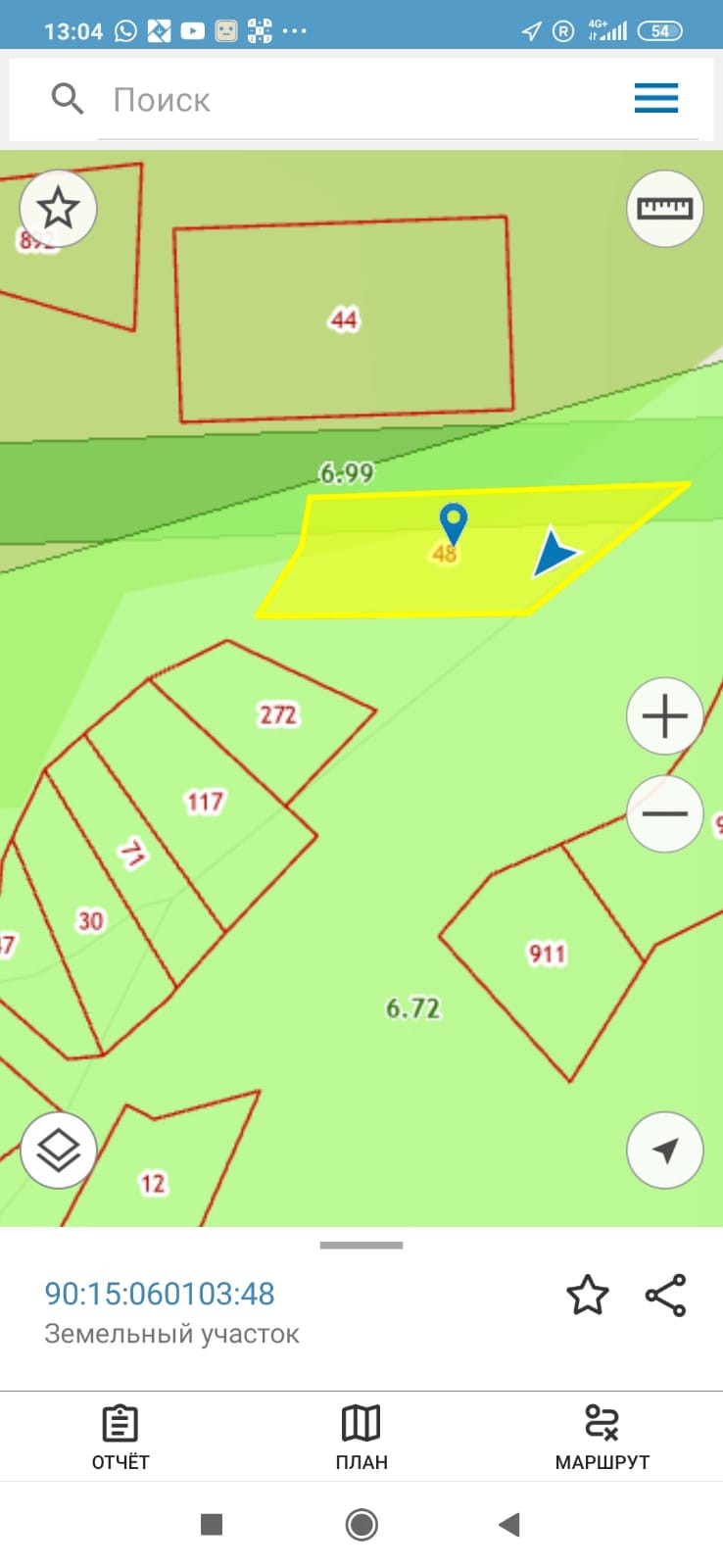
Task: Open the ruler measurement tool
Action: (664, 208)
